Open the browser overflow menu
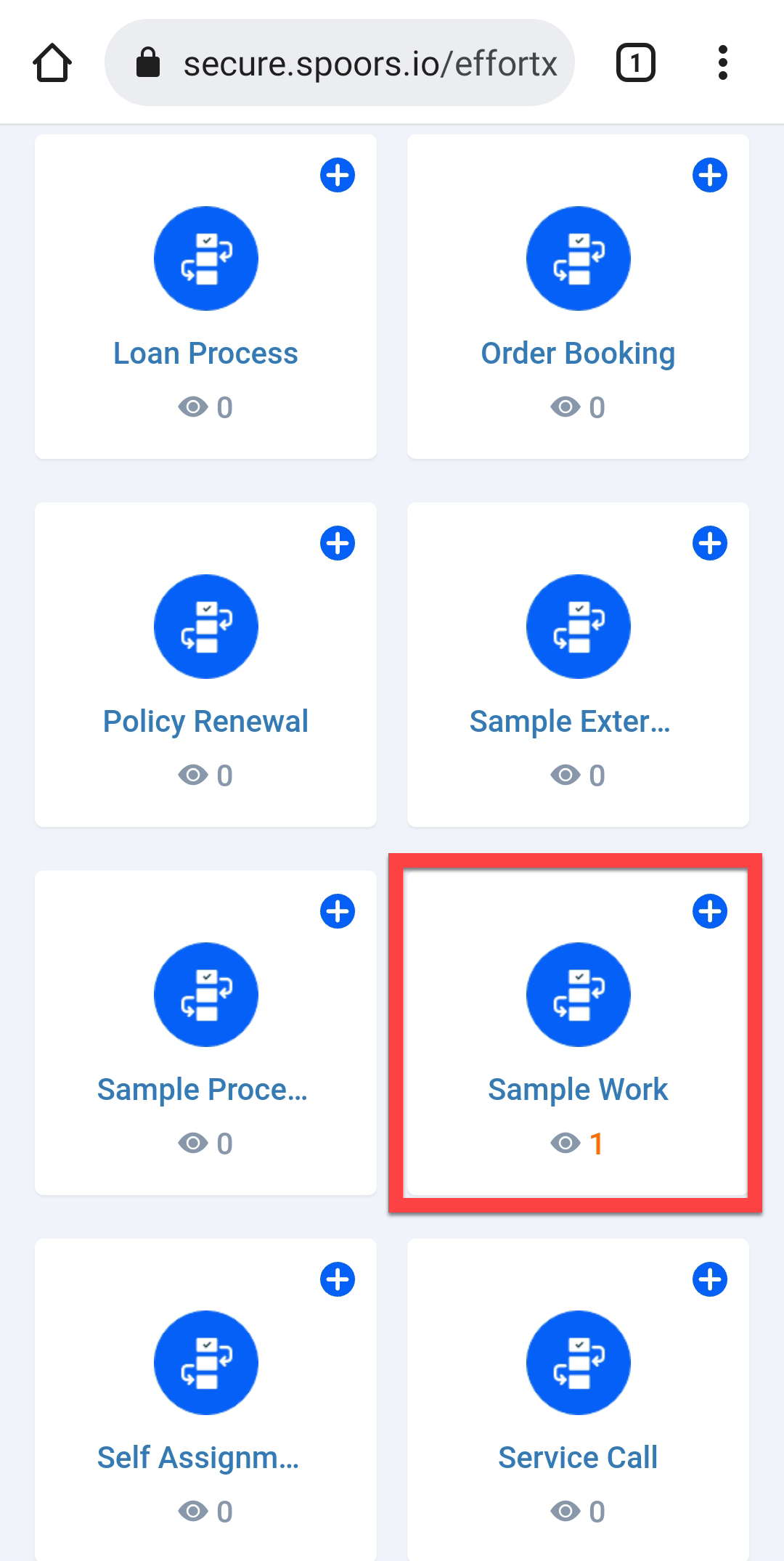The image size is (784, 1561). point(722,63)
